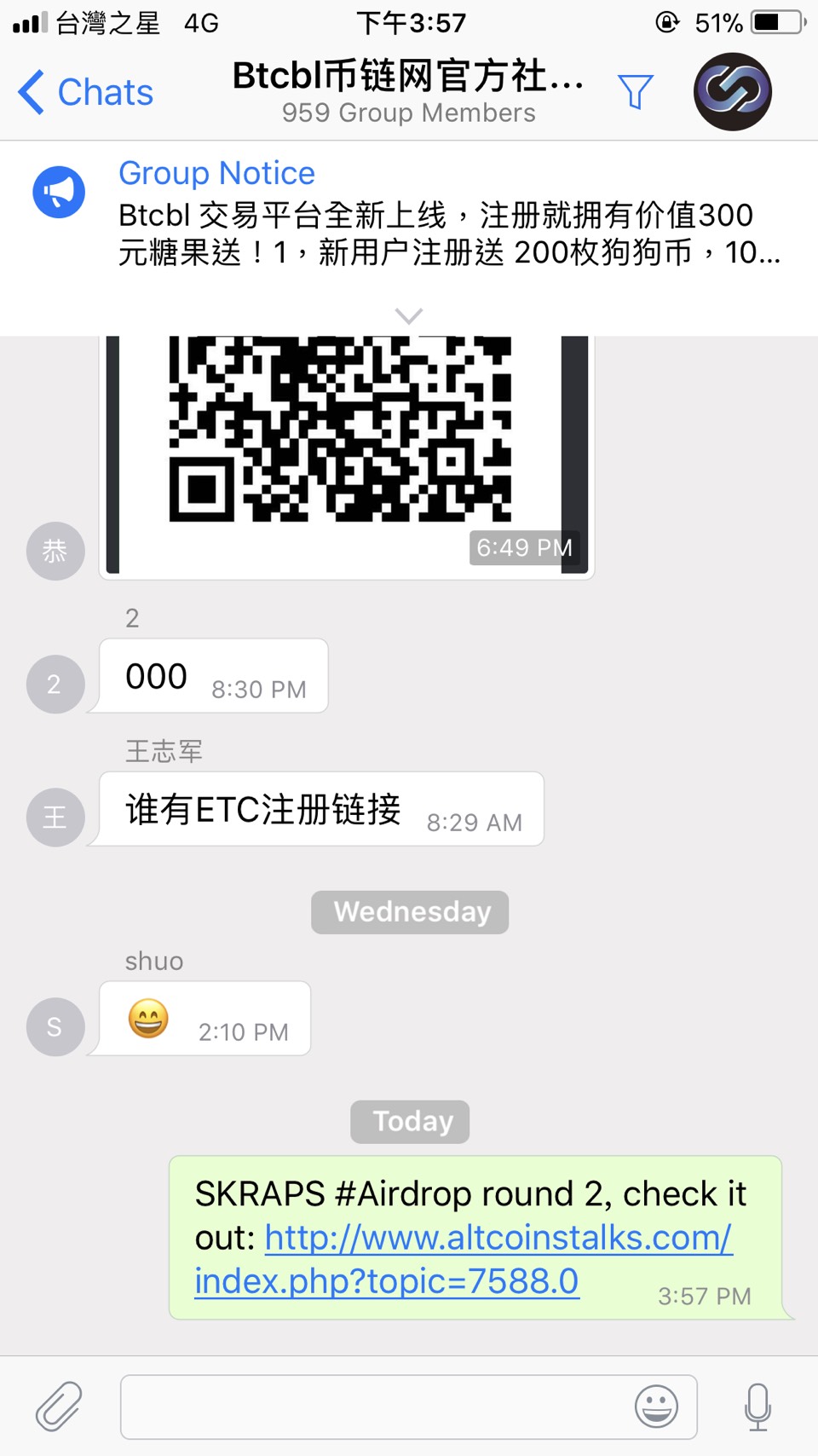Focus the message text field

tap(375, 1407)
